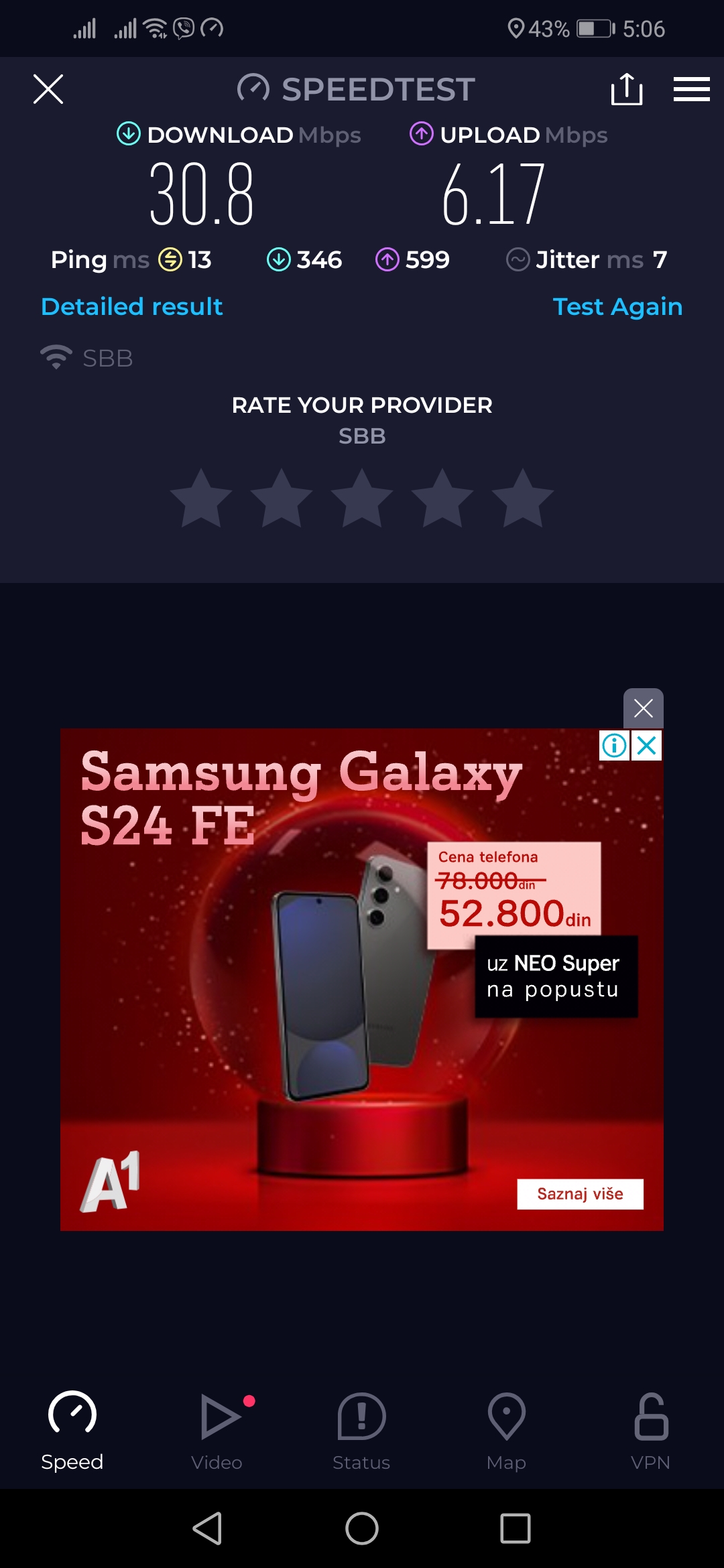Share the speed test result
Viewport: 724px width, 1568px height.
pos(627,89)
